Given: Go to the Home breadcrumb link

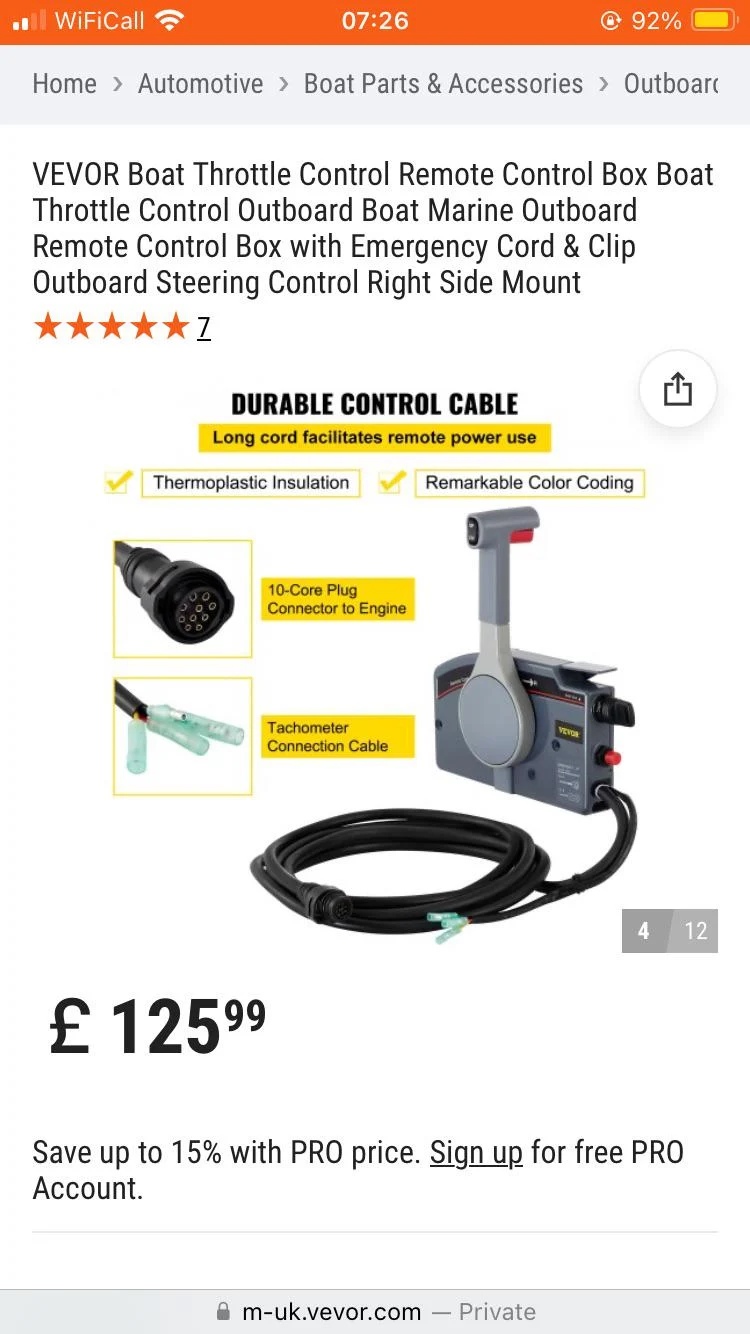Looking at the screenshot, I should 64,84.
